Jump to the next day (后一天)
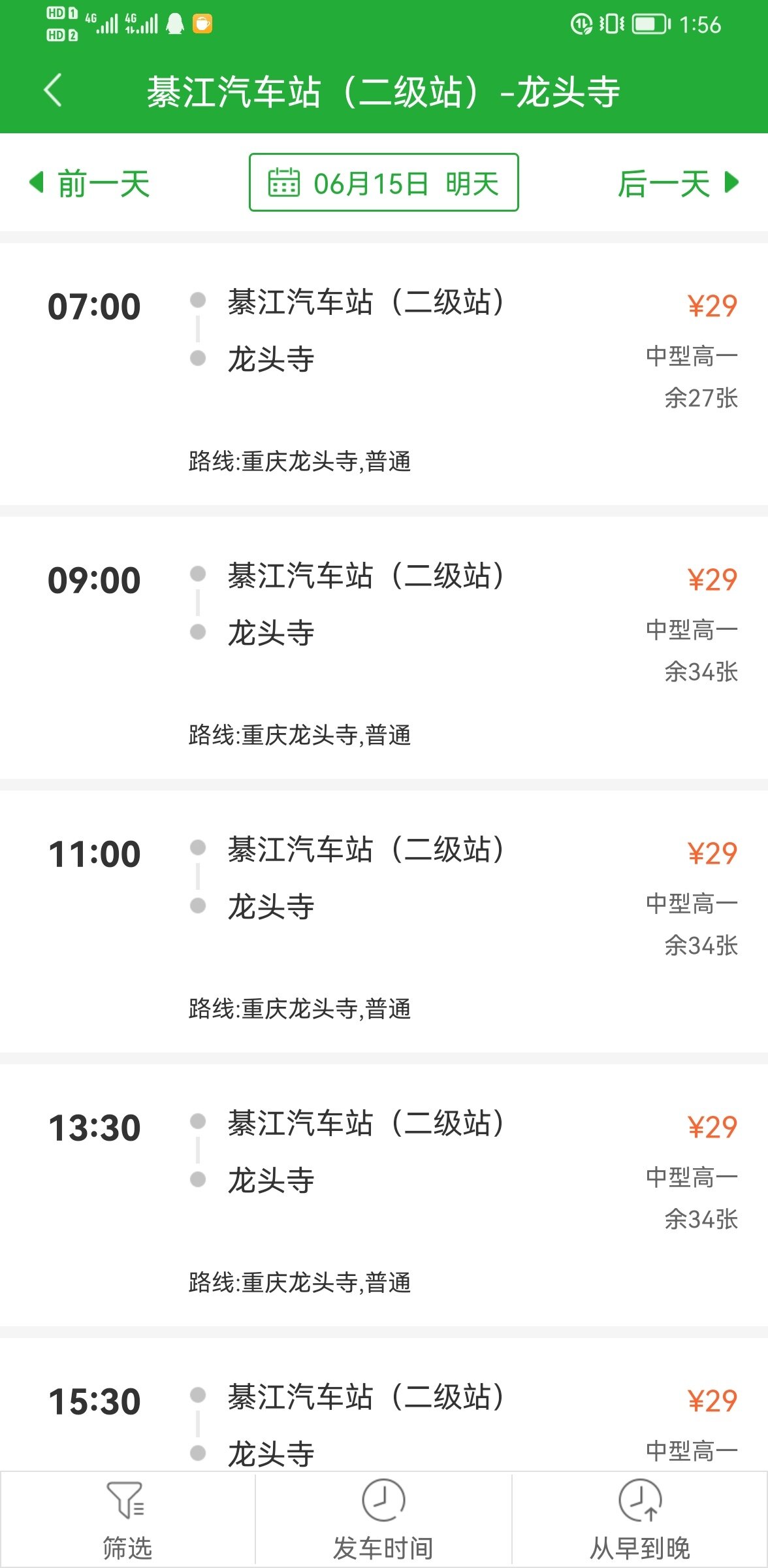The image size is (768, 1568). pyautogui.click(x=678, y=184)
